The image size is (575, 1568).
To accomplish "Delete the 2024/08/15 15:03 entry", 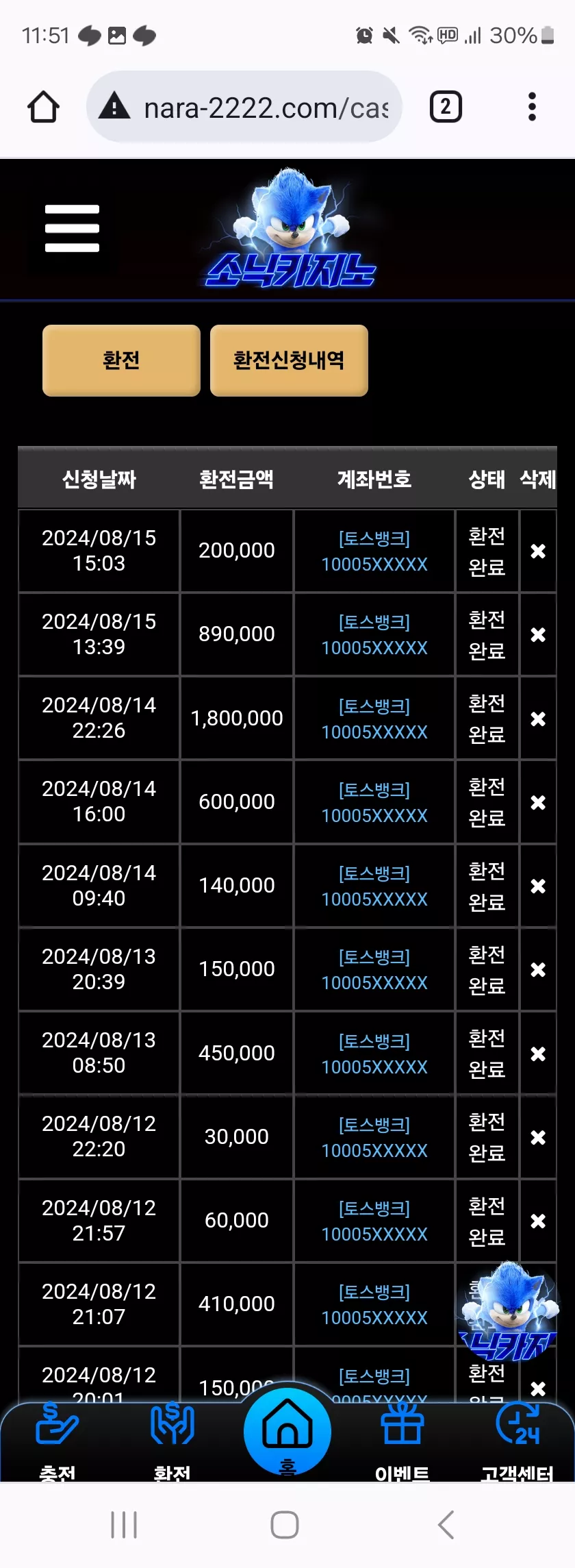I will coord(538,551).
